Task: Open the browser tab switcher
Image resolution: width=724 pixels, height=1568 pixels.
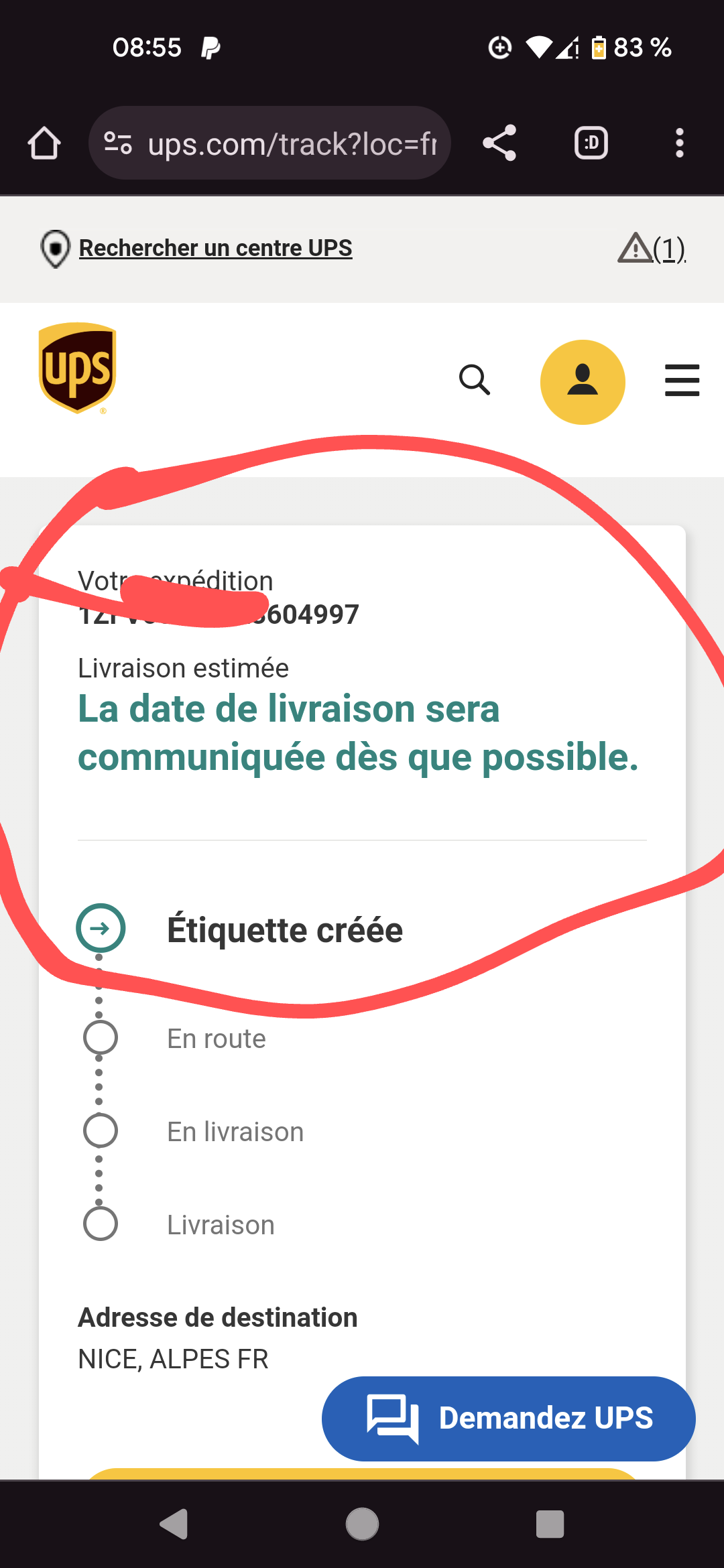Action: [591, 143]
